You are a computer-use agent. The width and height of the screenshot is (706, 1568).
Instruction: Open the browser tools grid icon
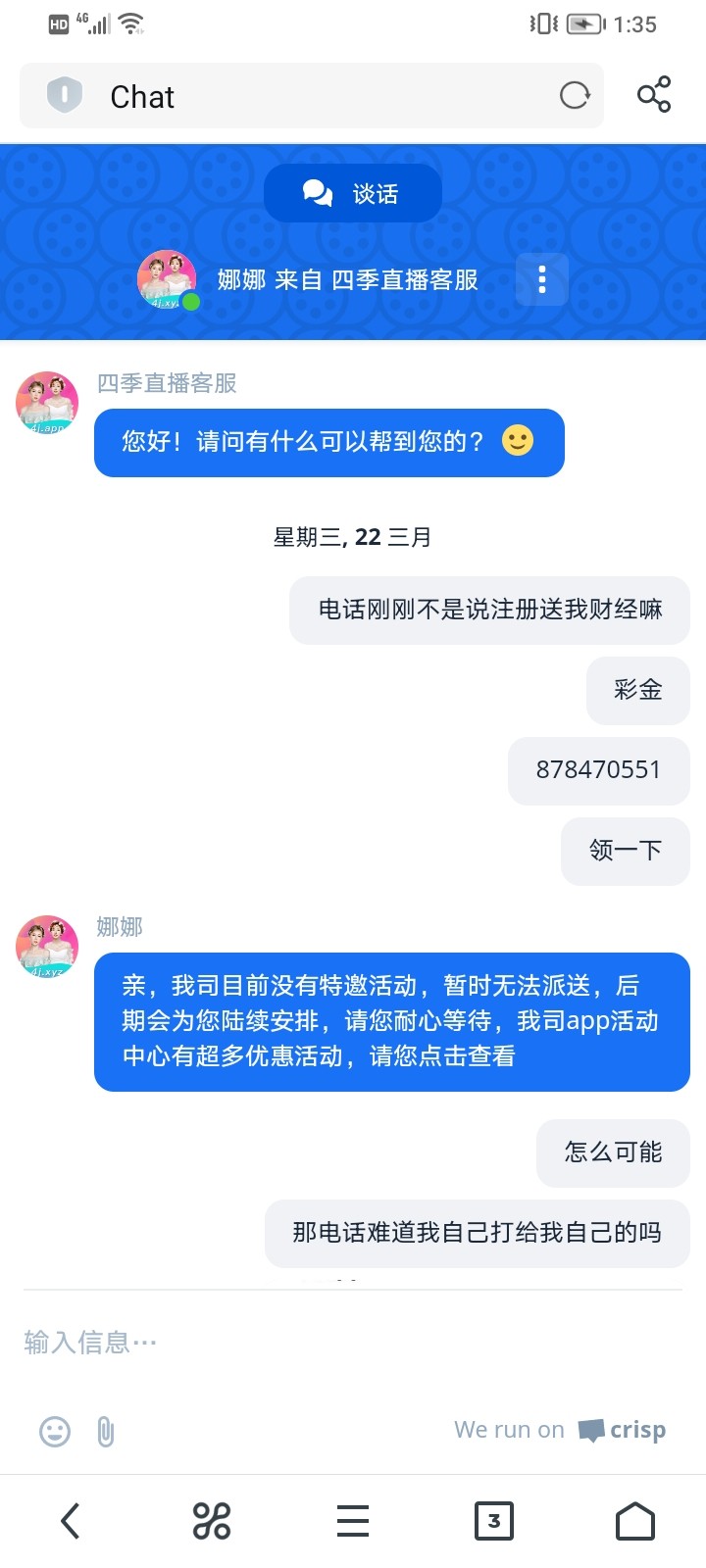click(x=211, y=1521)
